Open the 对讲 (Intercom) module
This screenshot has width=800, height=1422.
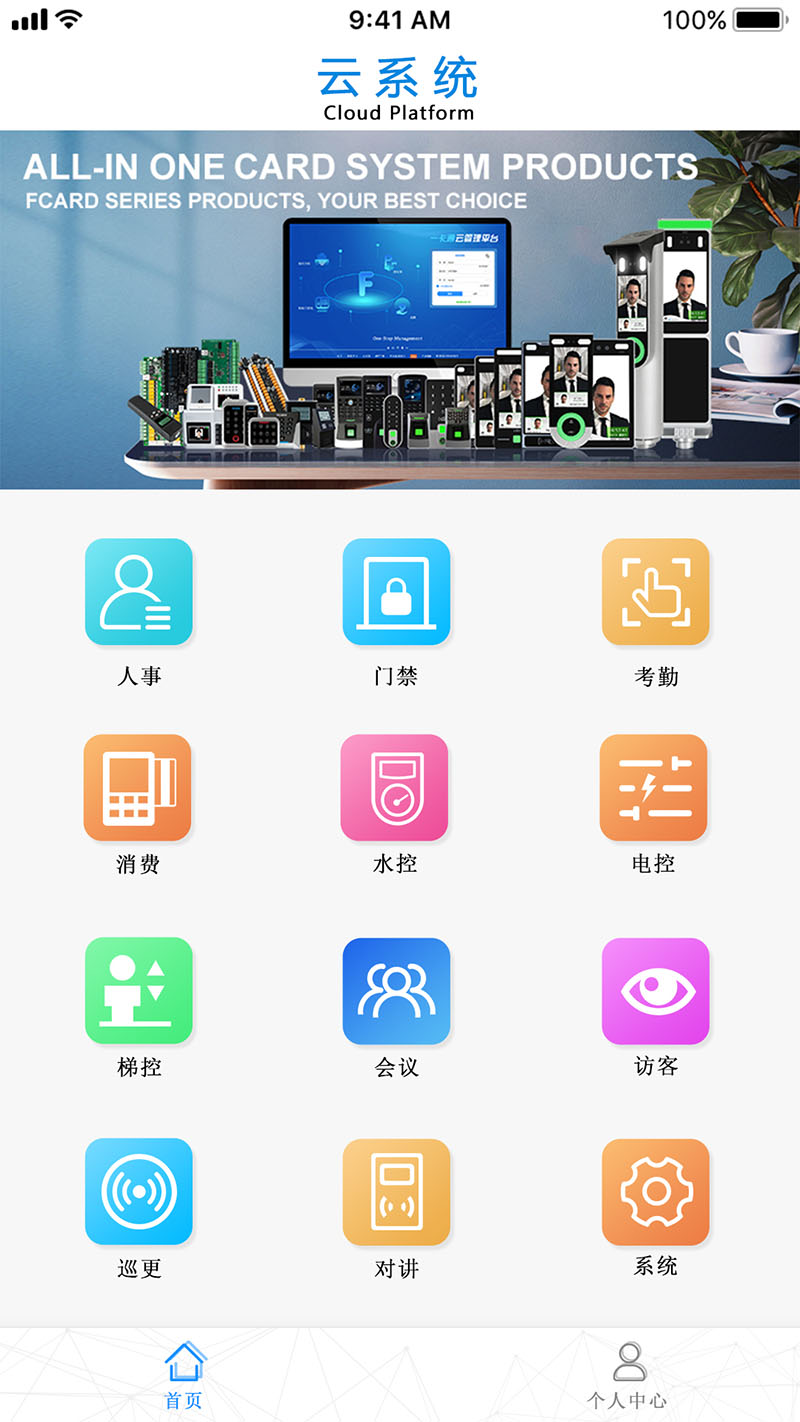(397, 1192)
